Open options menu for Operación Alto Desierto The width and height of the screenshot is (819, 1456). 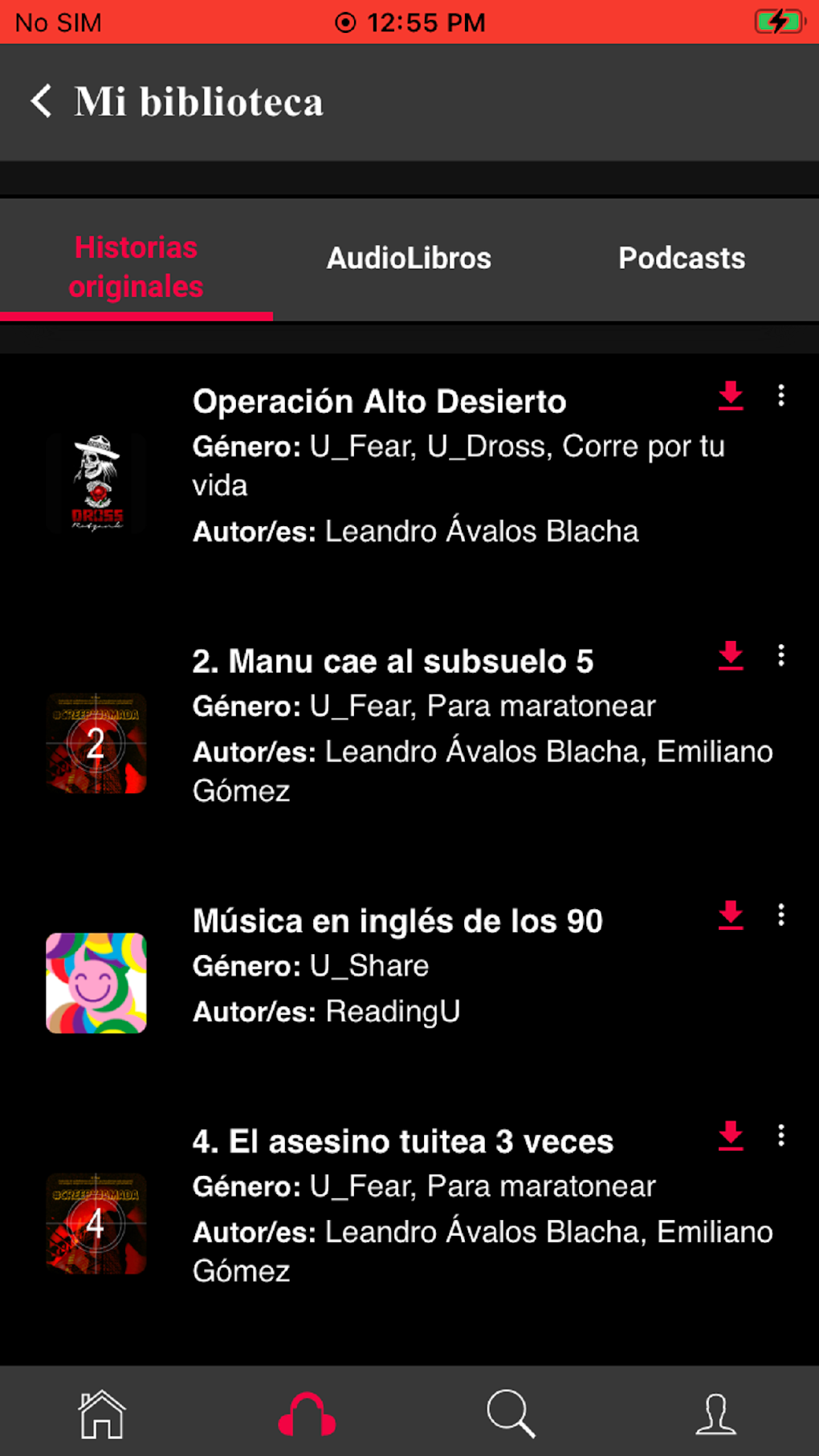pyautogui.click(x=780, y=395)
